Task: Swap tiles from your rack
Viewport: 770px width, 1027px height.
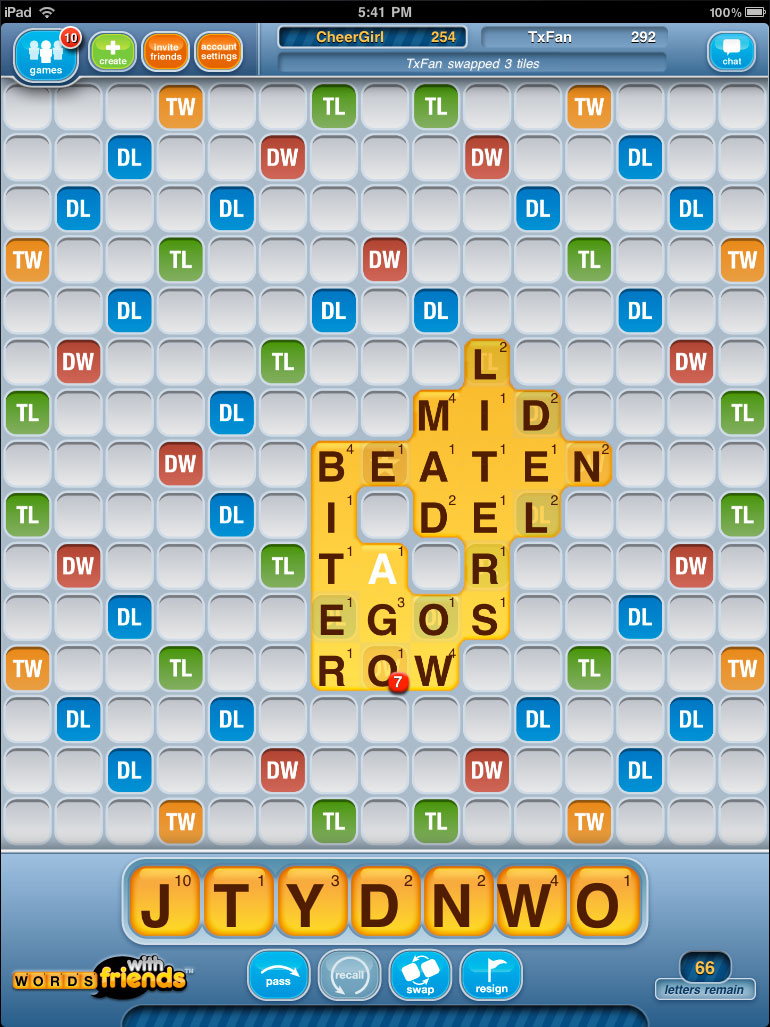Action: [420, 975]
